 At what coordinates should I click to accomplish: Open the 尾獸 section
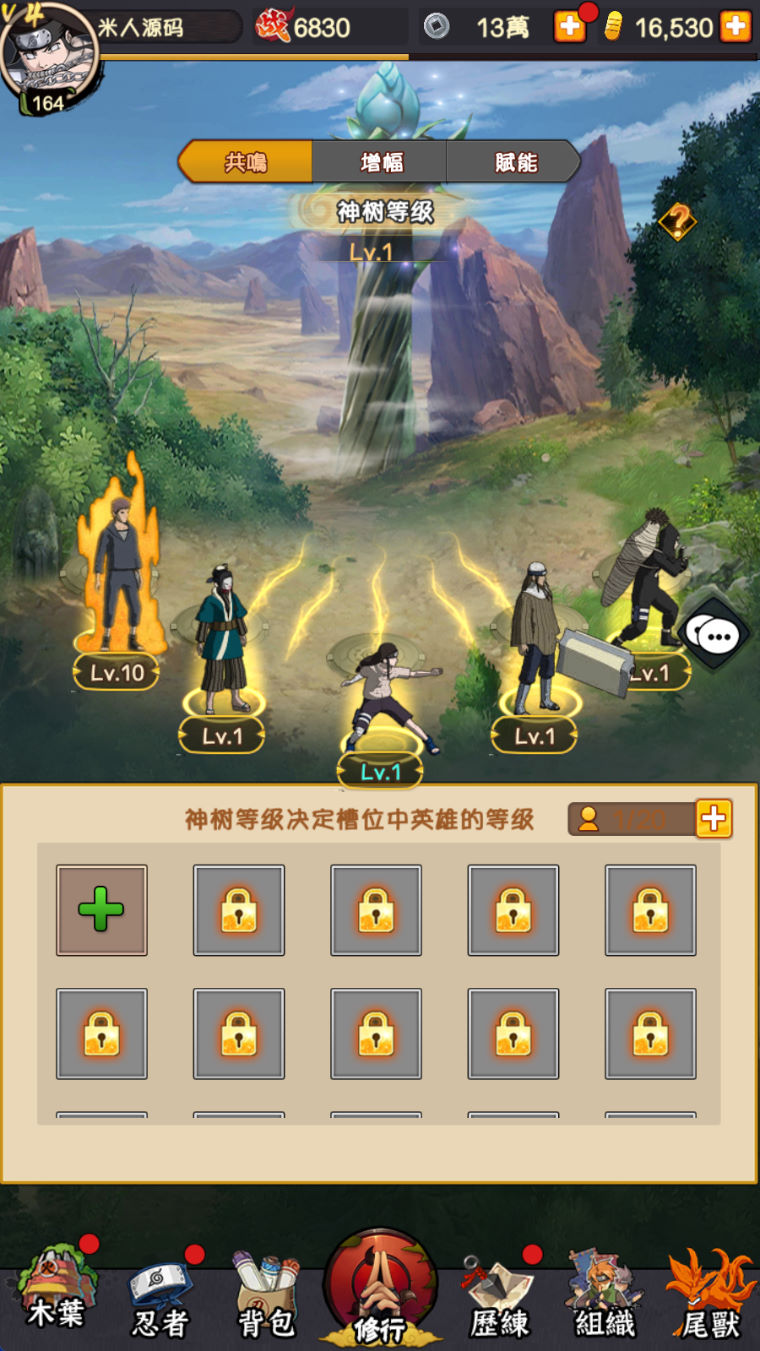pyautogui.click(x=710, y=1298)
